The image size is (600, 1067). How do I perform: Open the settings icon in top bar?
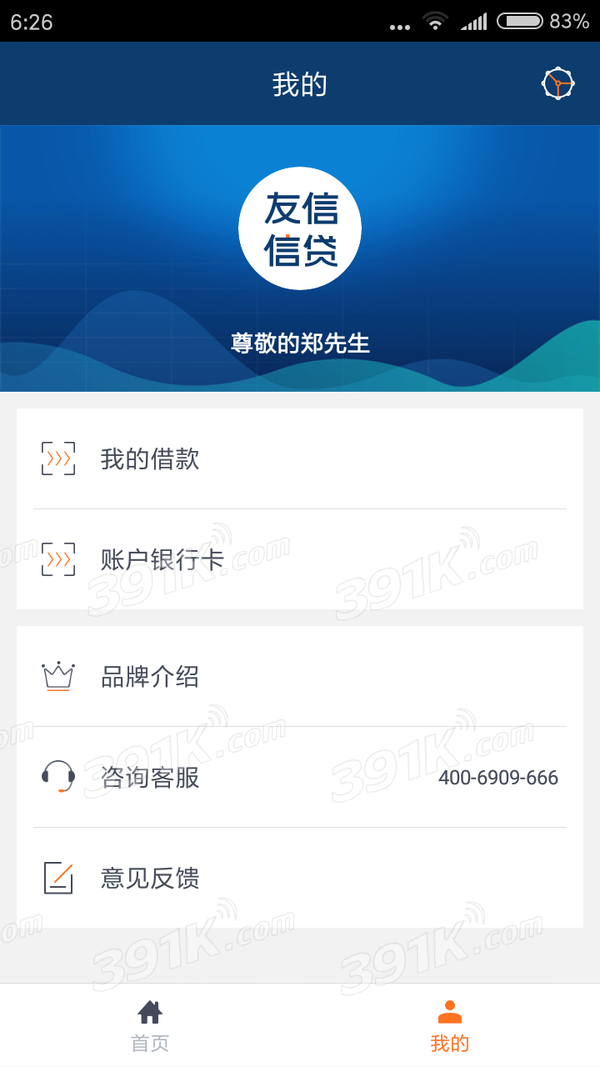(557, 84)
